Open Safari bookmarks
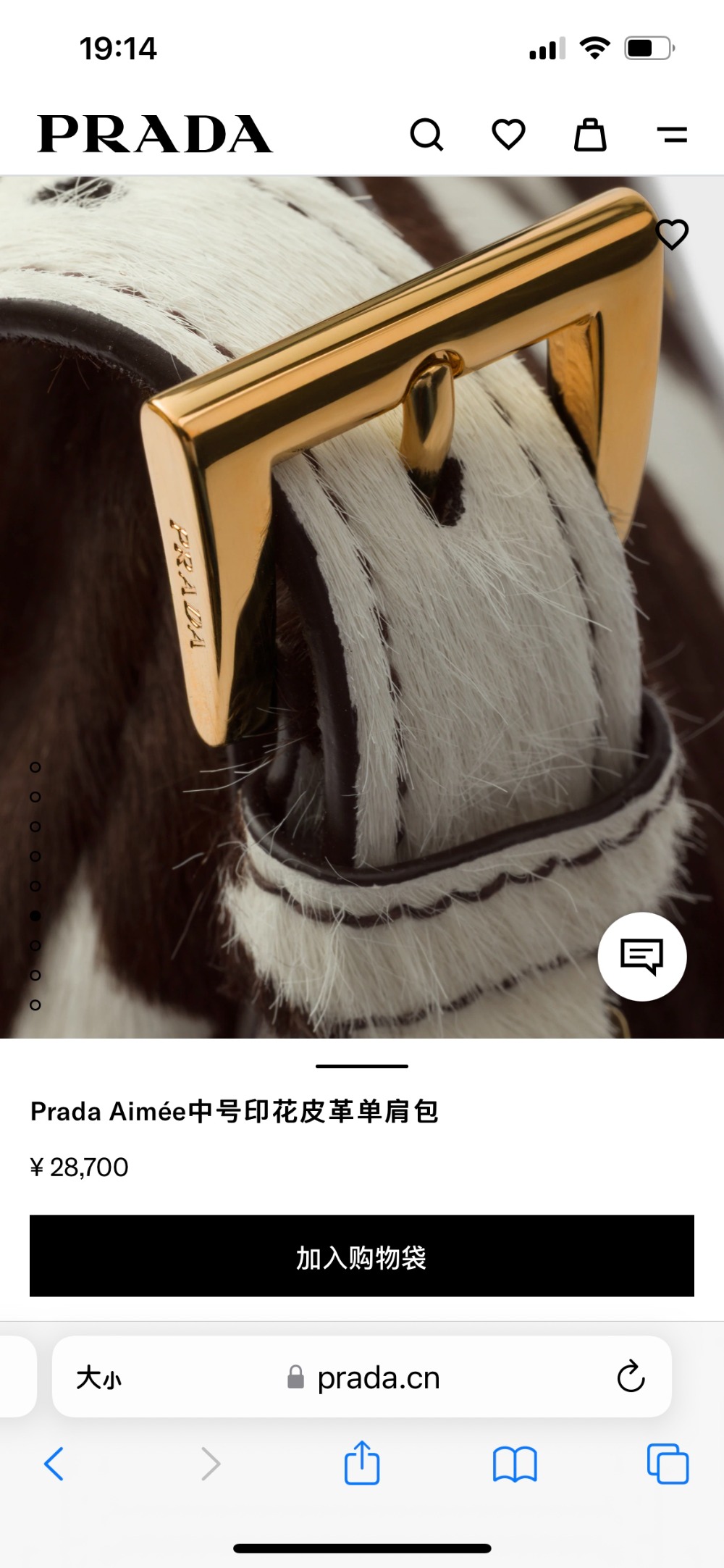 515,1464
